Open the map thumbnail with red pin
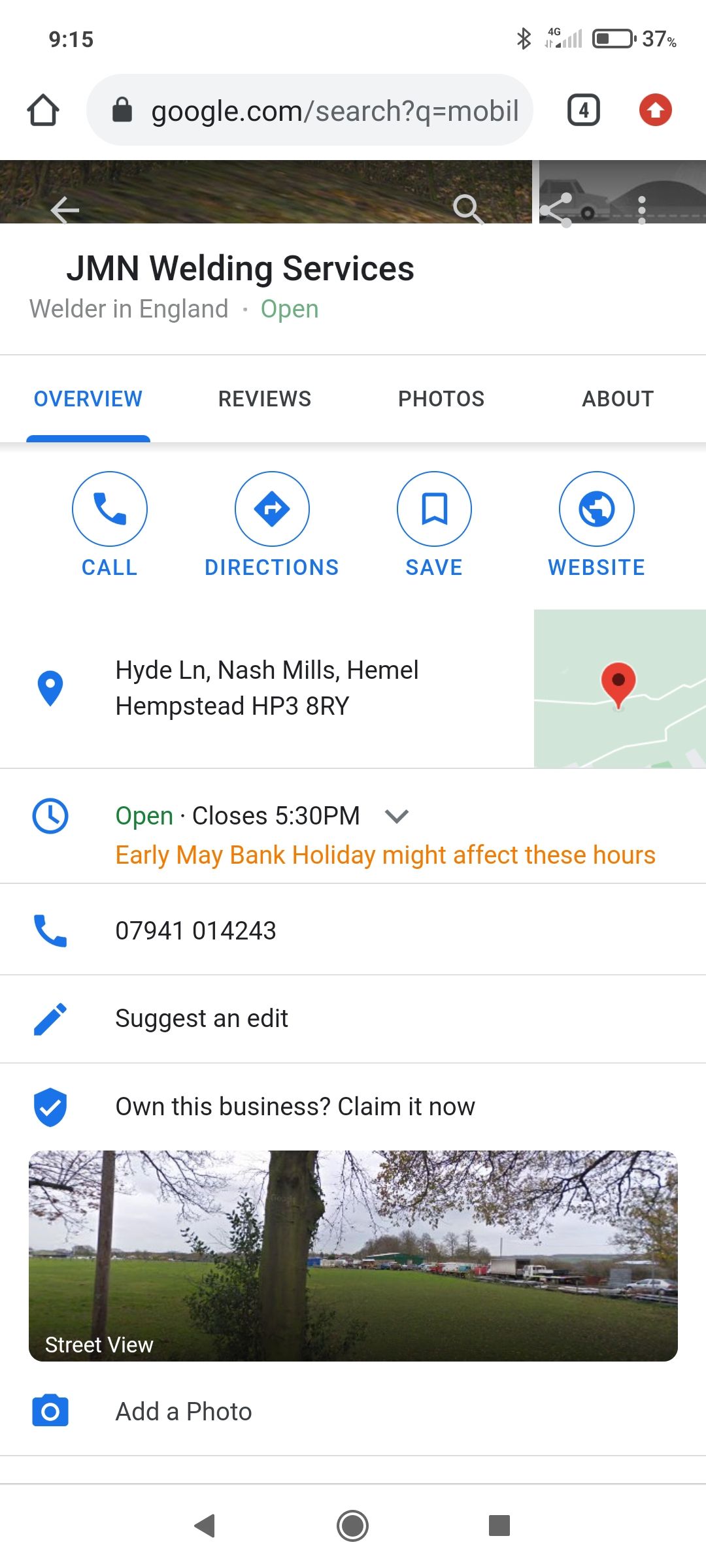This screenshot has width=706, height=1568. pos(620,689)
